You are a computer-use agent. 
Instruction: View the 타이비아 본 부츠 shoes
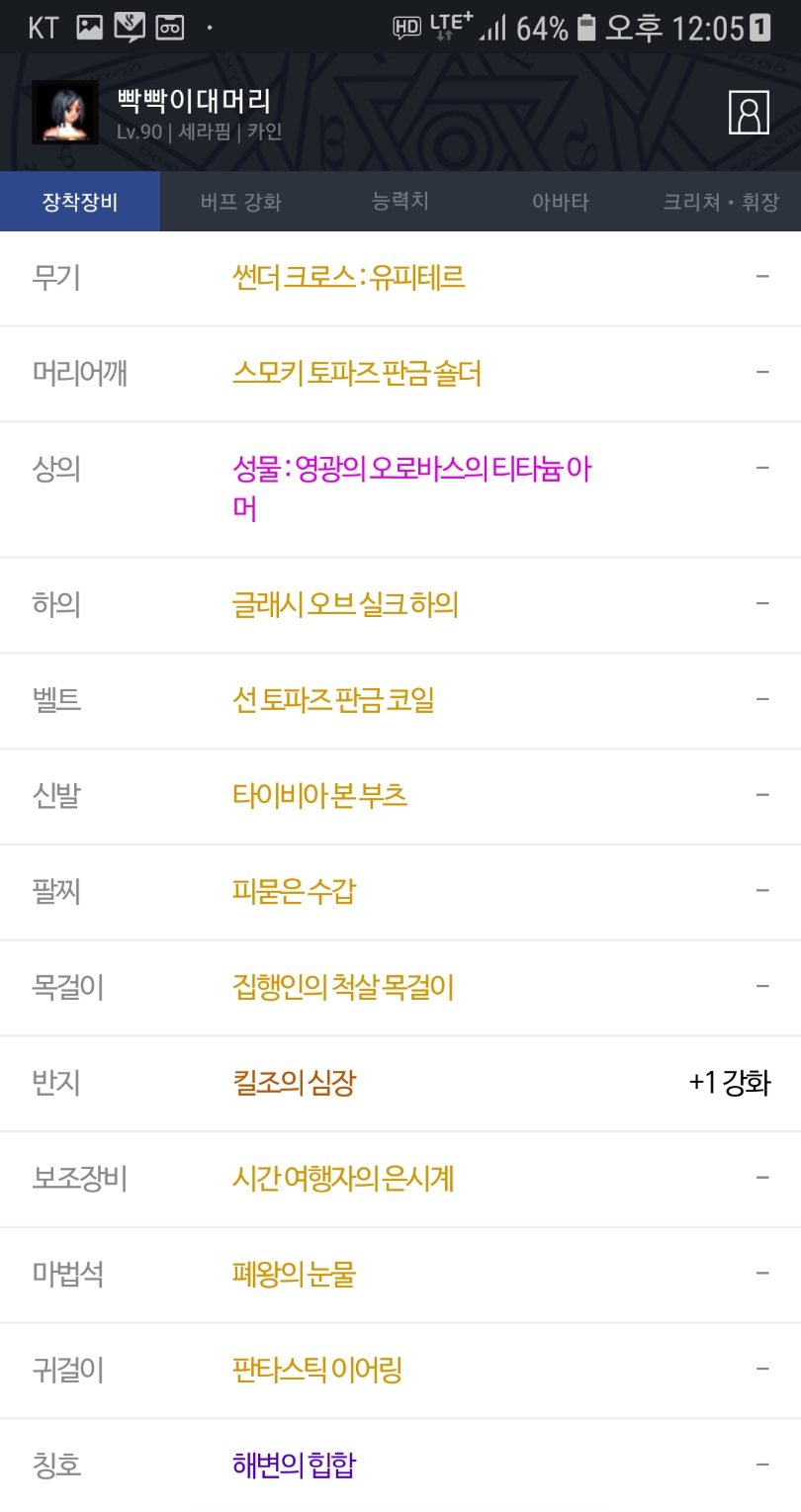(400, 796)
